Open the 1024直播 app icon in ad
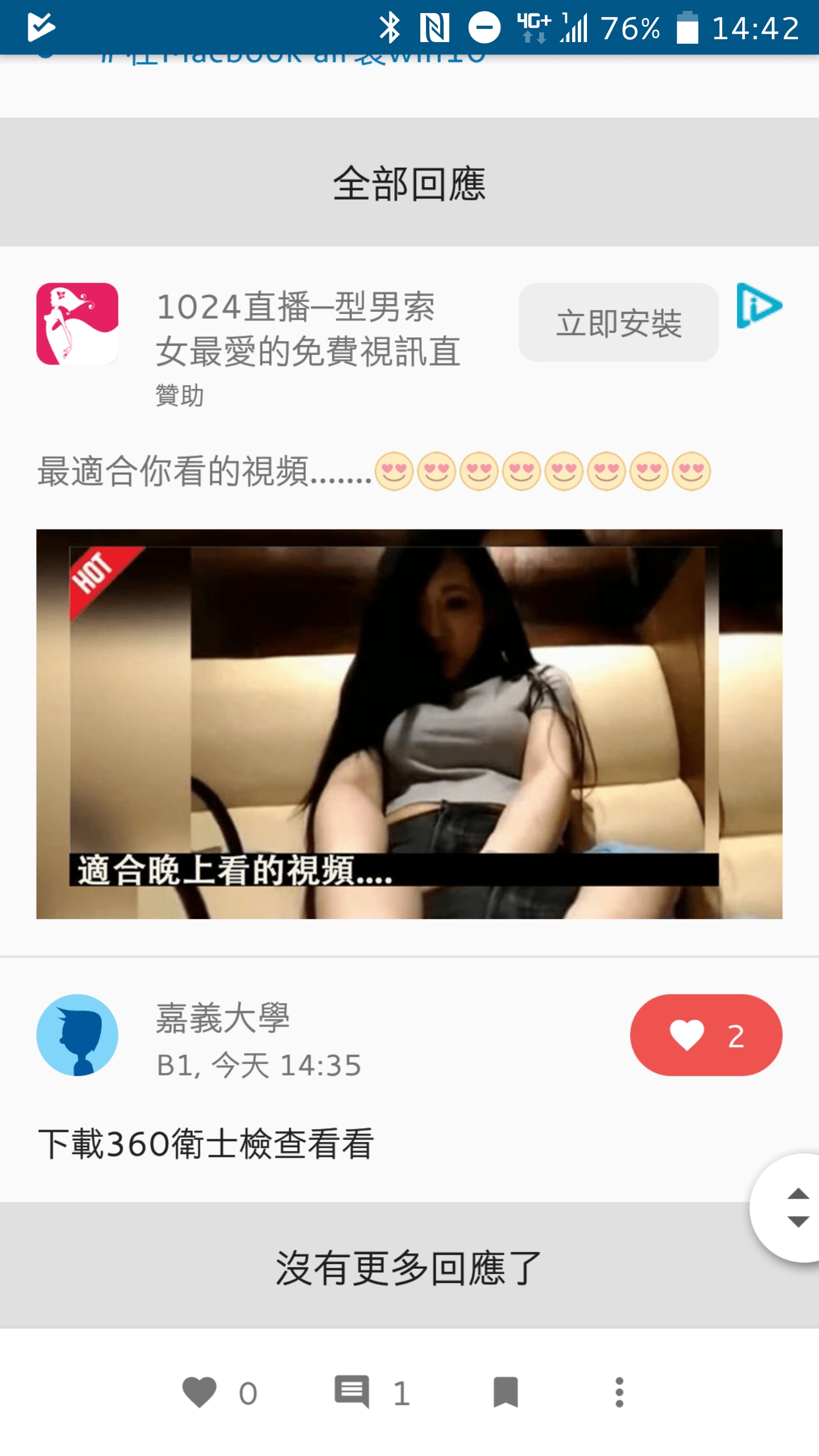 click(x=77, y=324)
